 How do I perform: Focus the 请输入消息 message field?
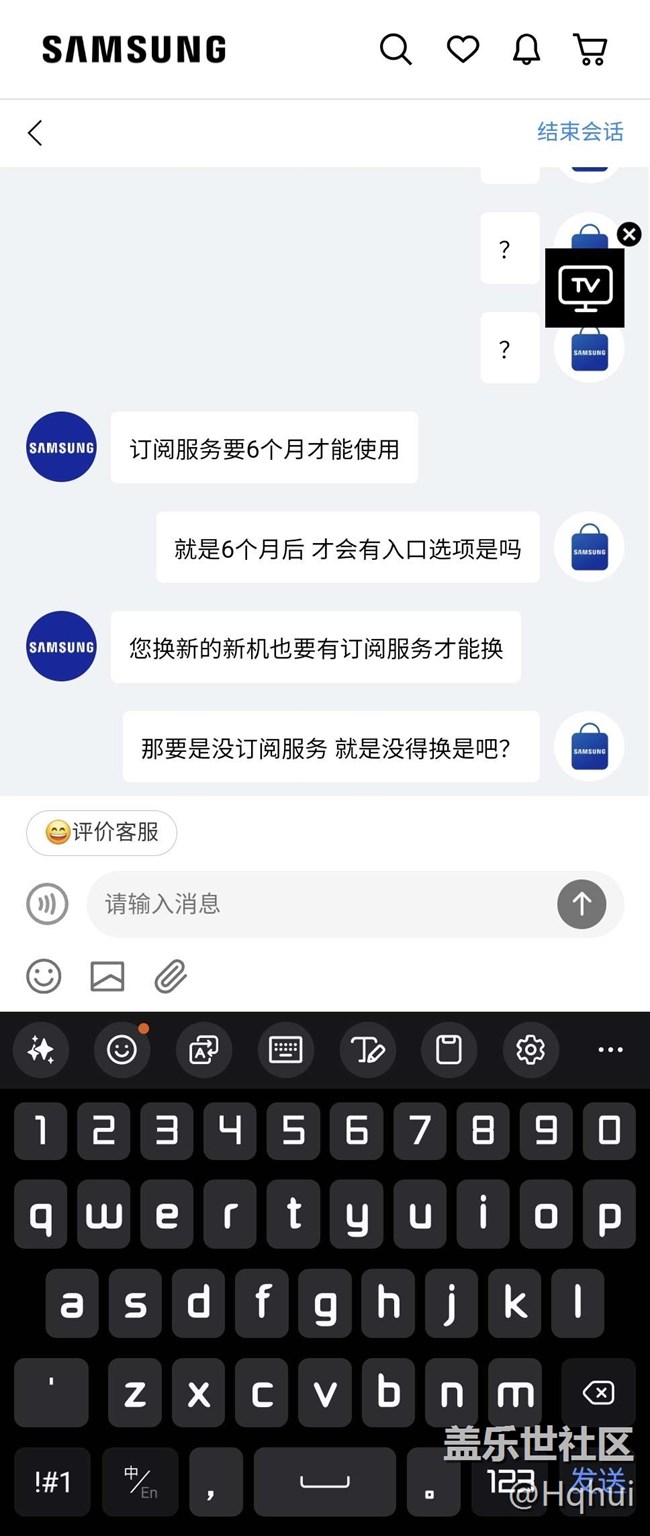point(322,904)
